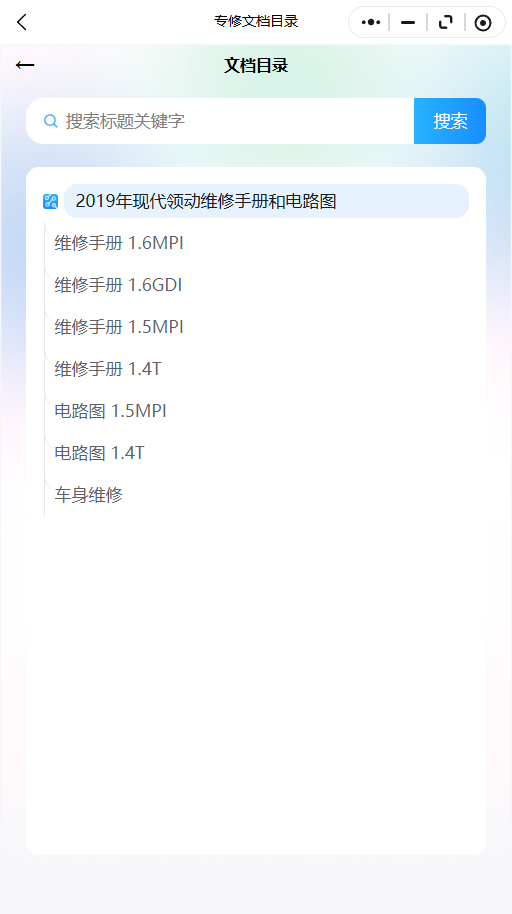Close the mini program via circle icon
Viewport: 512px width, 914px height.
(x=483, y=23)
